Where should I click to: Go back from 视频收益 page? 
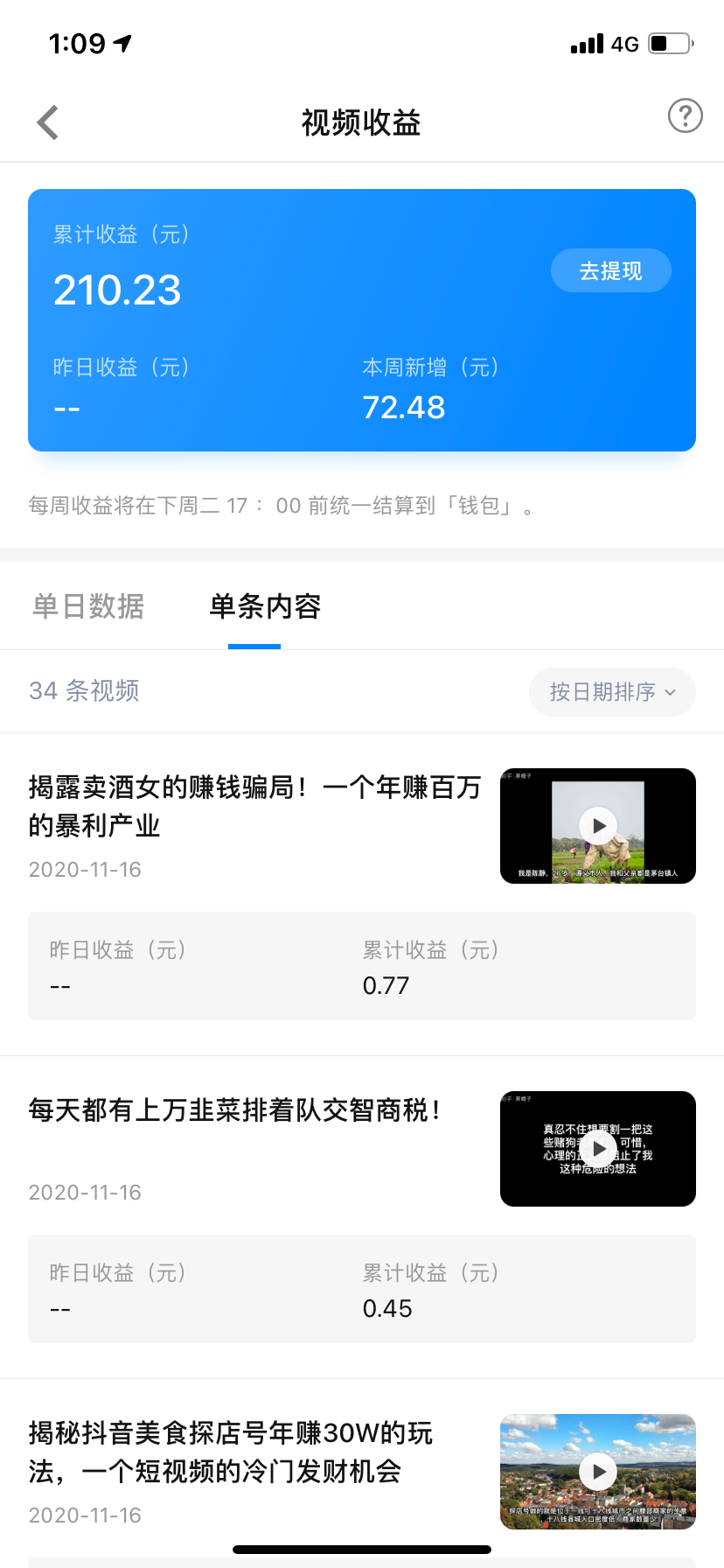[49, 122]
